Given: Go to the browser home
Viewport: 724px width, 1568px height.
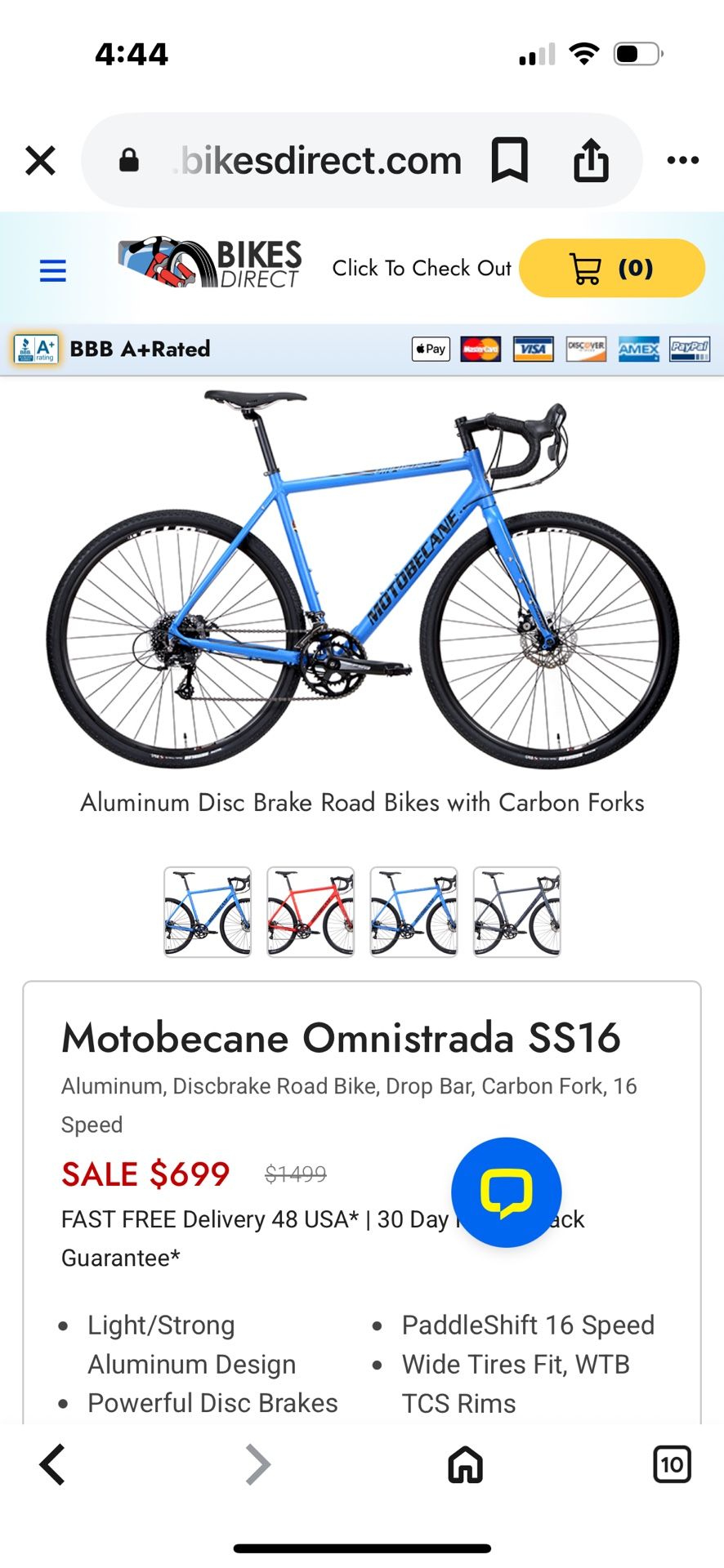Looking at the screenshot, I should point(465,1464).
